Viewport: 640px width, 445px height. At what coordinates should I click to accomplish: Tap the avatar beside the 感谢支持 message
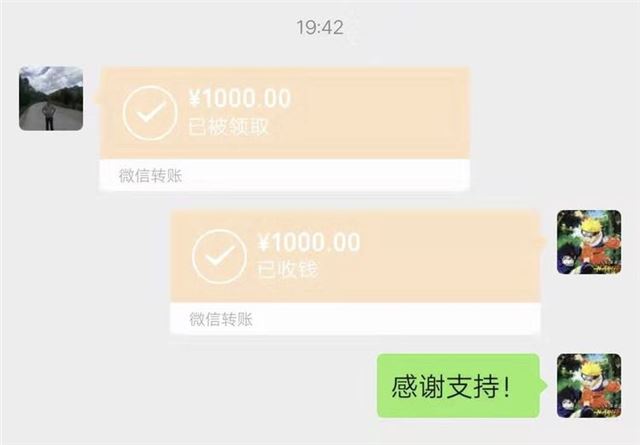pyautogui.click(x=588, y=385)
